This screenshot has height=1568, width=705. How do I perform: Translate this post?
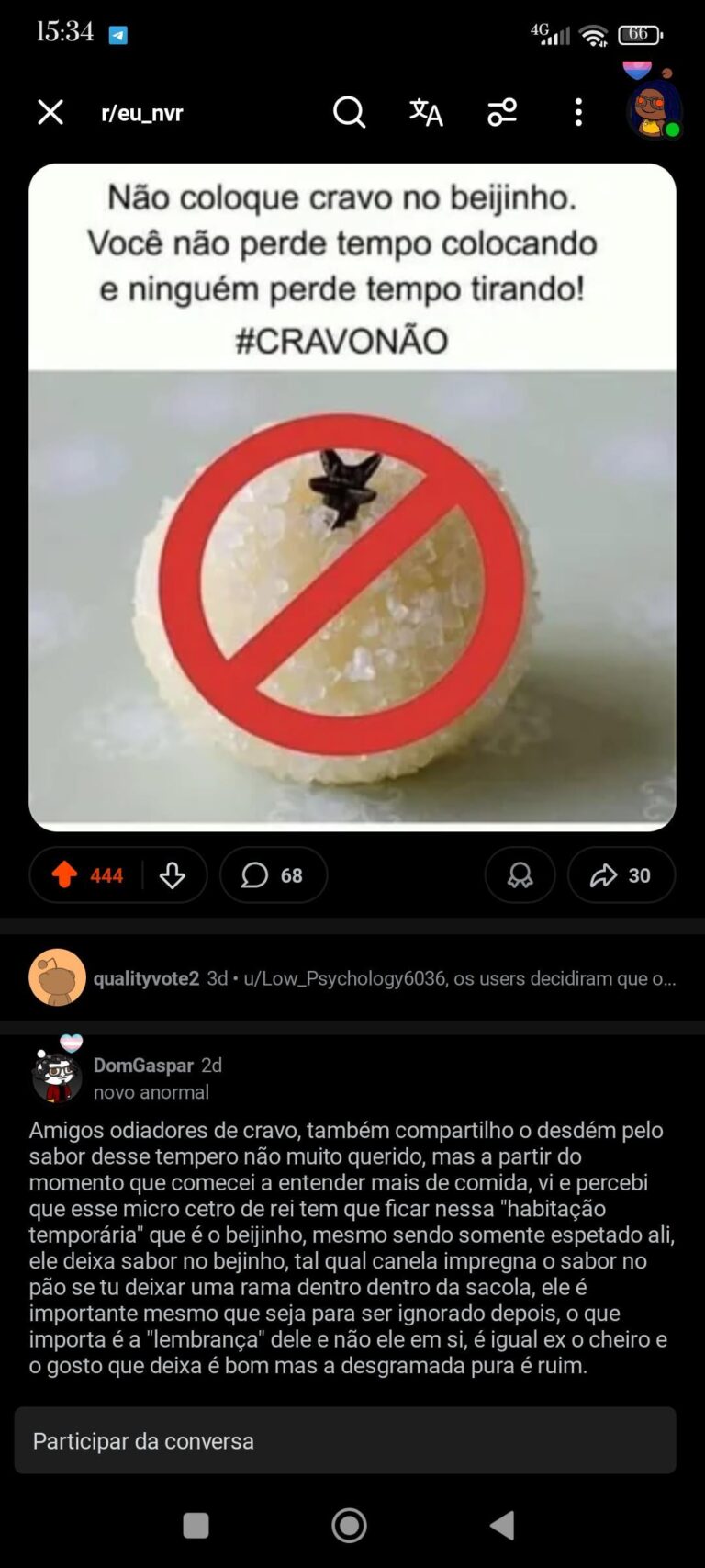(426, 112)
